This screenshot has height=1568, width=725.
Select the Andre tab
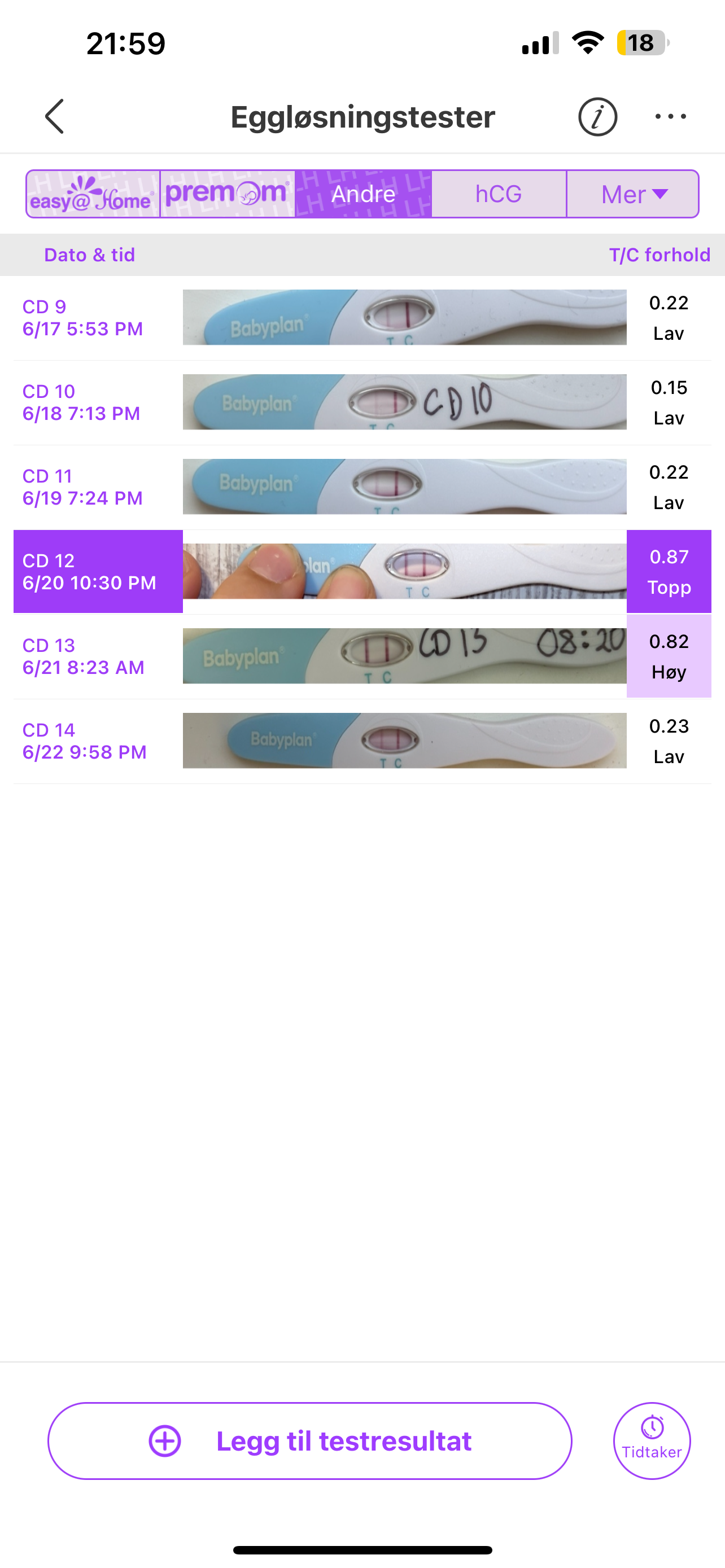tap(364, 194)
